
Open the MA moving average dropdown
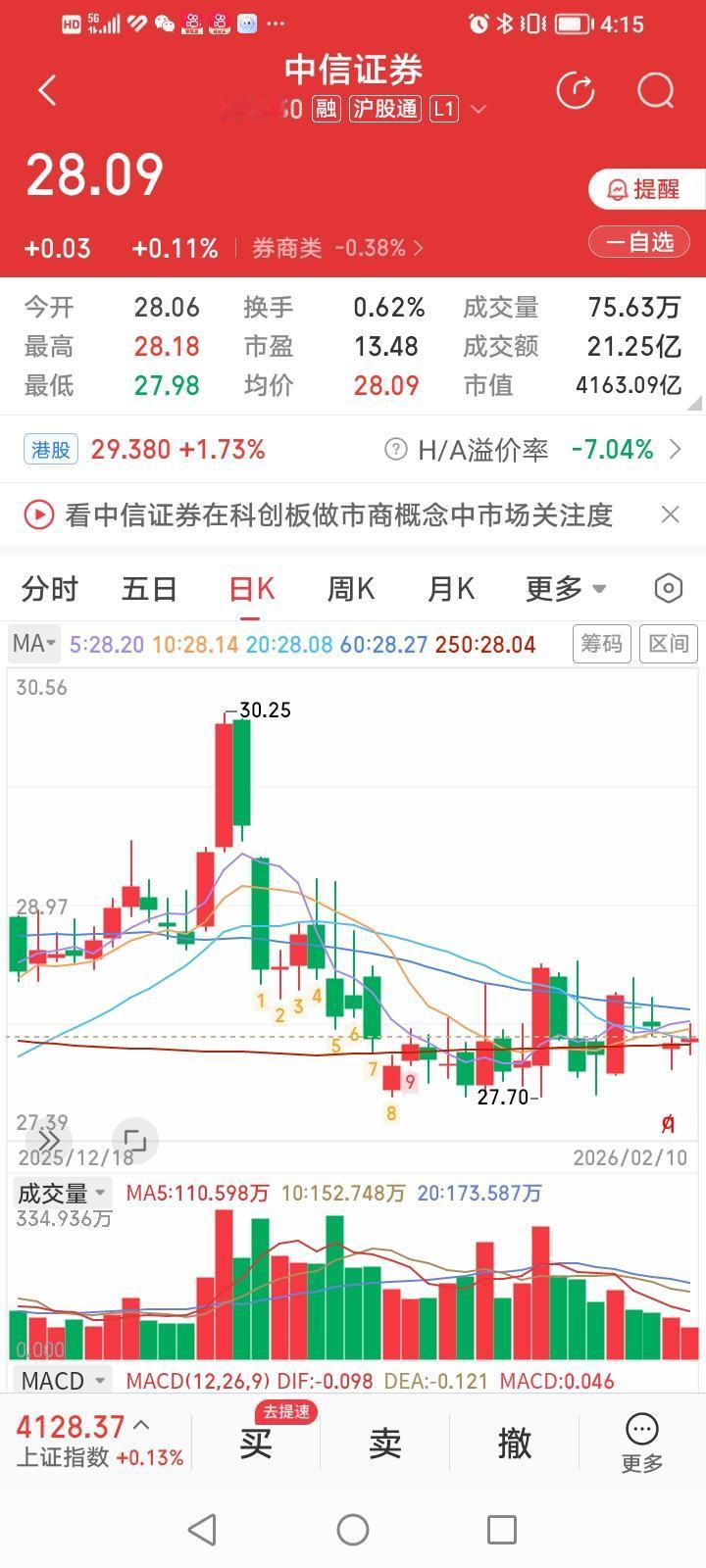click(32, 644)
